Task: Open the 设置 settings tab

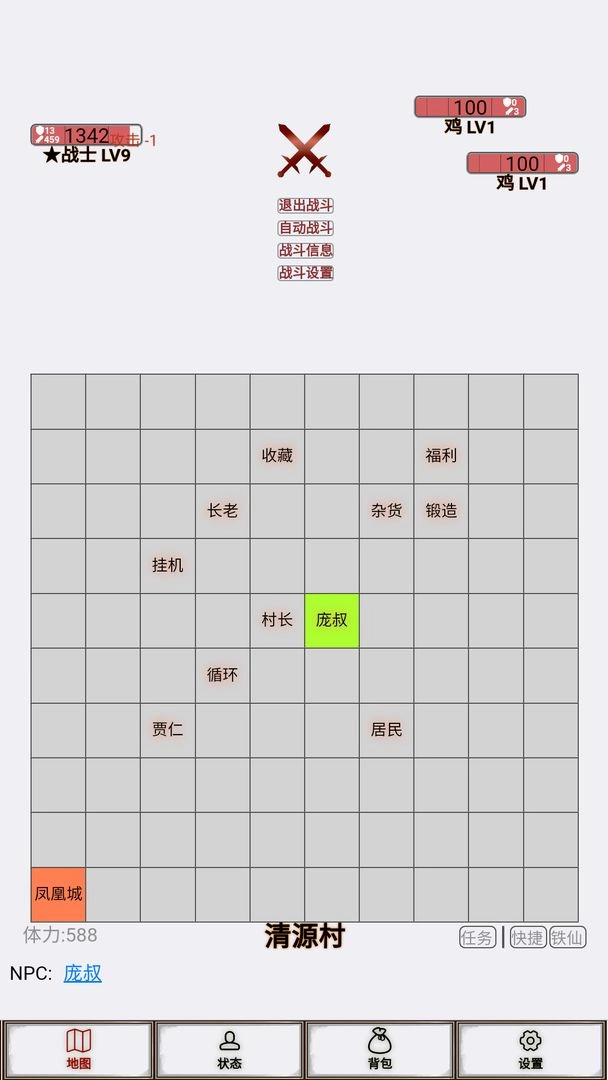Action: (531, 1050)
